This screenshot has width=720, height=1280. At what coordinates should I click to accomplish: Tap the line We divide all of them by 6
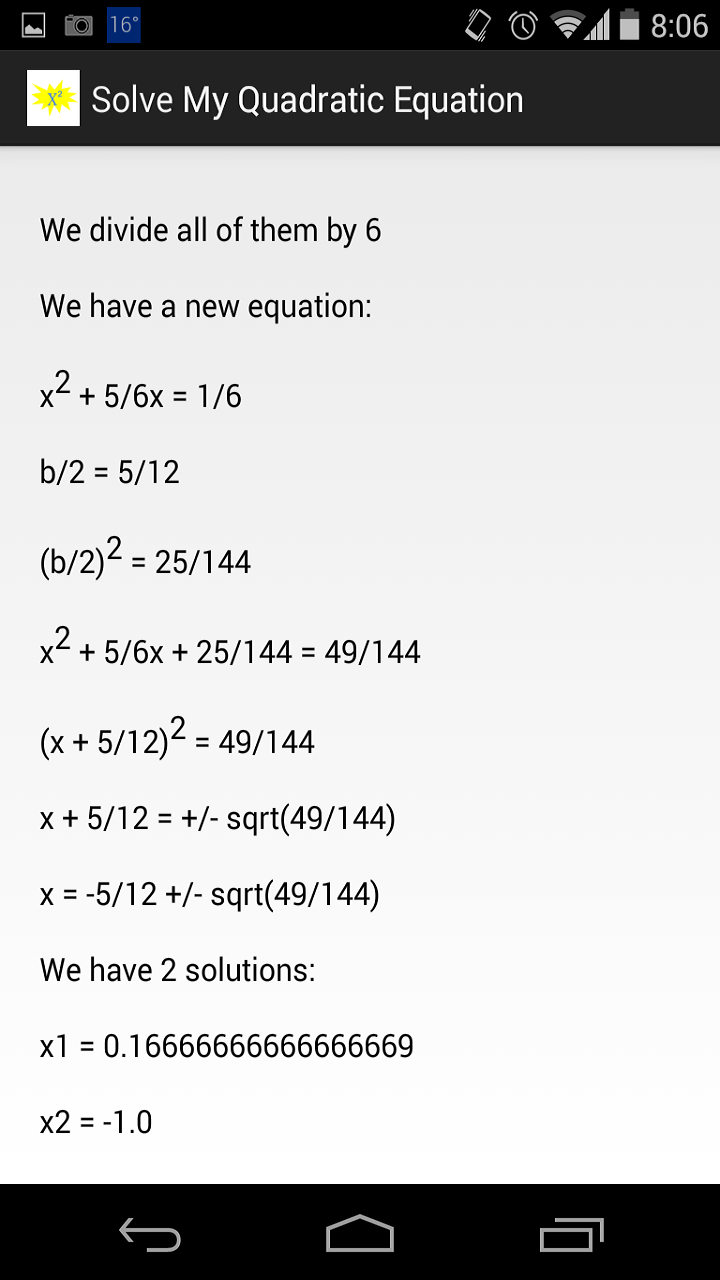[x=212, y=230]
